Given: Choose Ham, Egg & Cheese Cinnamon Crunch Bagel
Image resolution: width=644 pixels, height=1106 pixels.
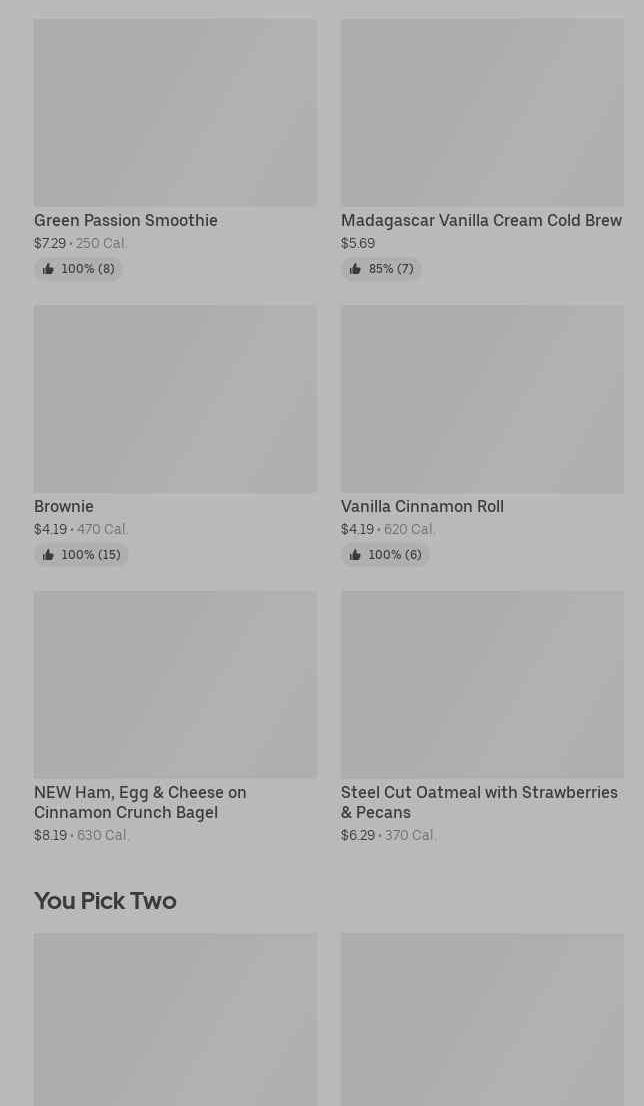Looking at the screenshot, I should point(175,685).
